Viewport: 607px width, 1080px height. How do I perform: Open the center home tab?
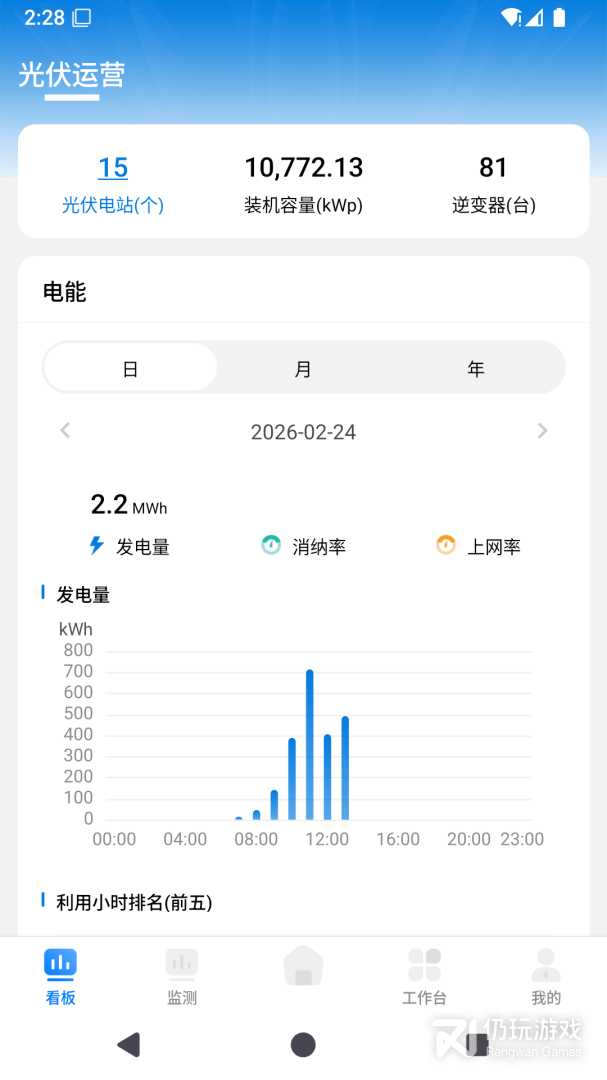pyautogui.click(x=303, y=966)
